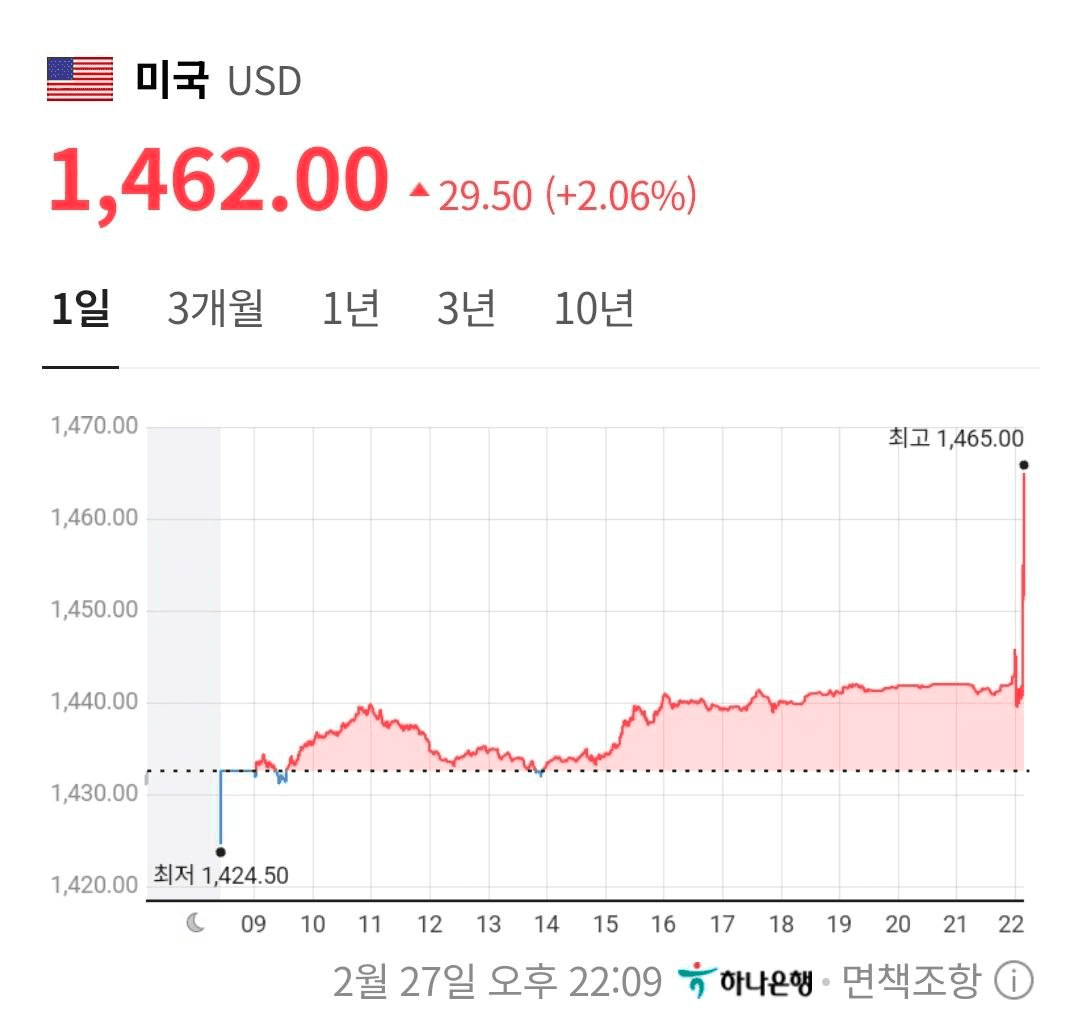This screenshot has width=1079, height=1032.
Task: View the 3년 period chart
Action: tap(466, 309)
